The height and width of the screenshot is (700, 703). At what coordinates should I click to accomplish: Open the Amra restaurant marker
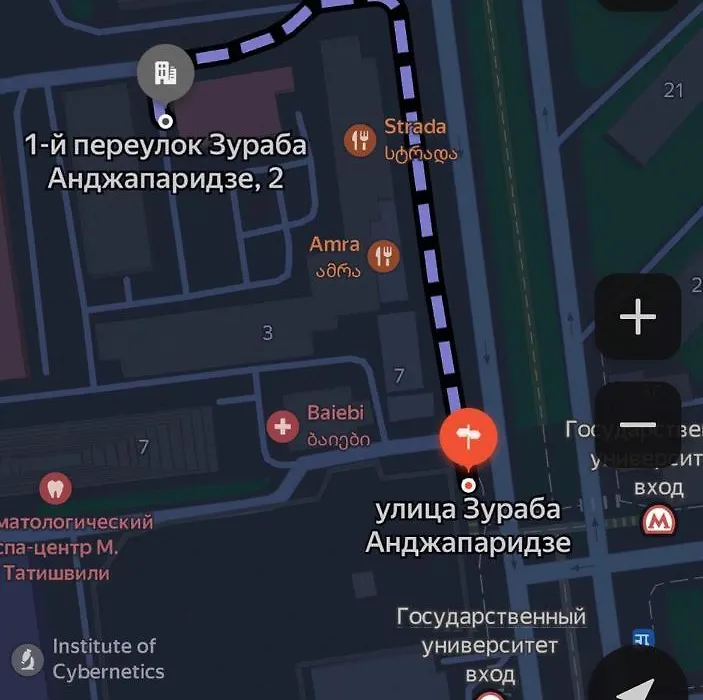[x=383, y=256]
